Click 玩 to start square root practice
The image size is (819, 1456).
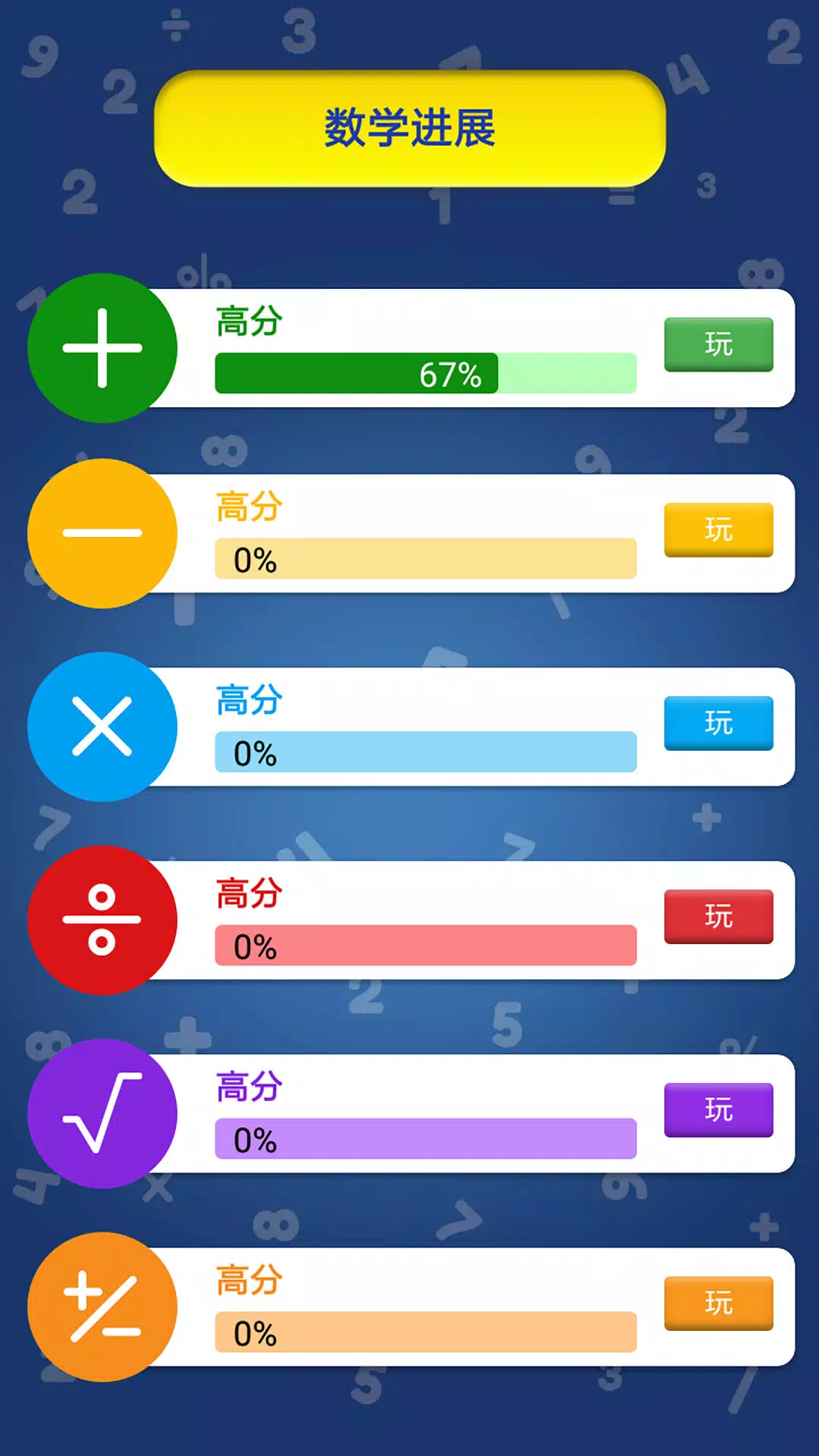coord(718,1109)
